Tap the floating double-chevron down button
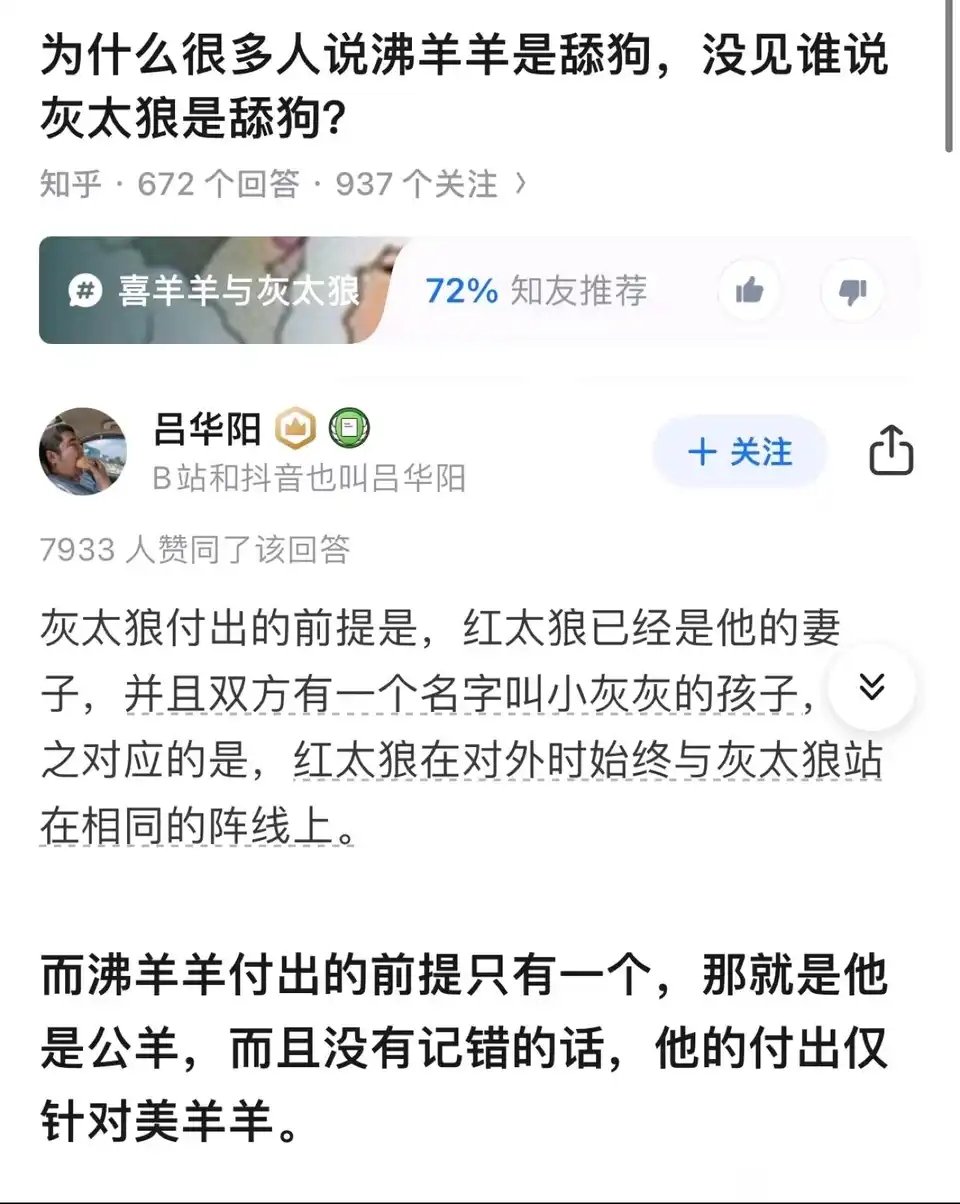Image resolution: width=960 pixels, height=1204 pixels. coord(872,687)
